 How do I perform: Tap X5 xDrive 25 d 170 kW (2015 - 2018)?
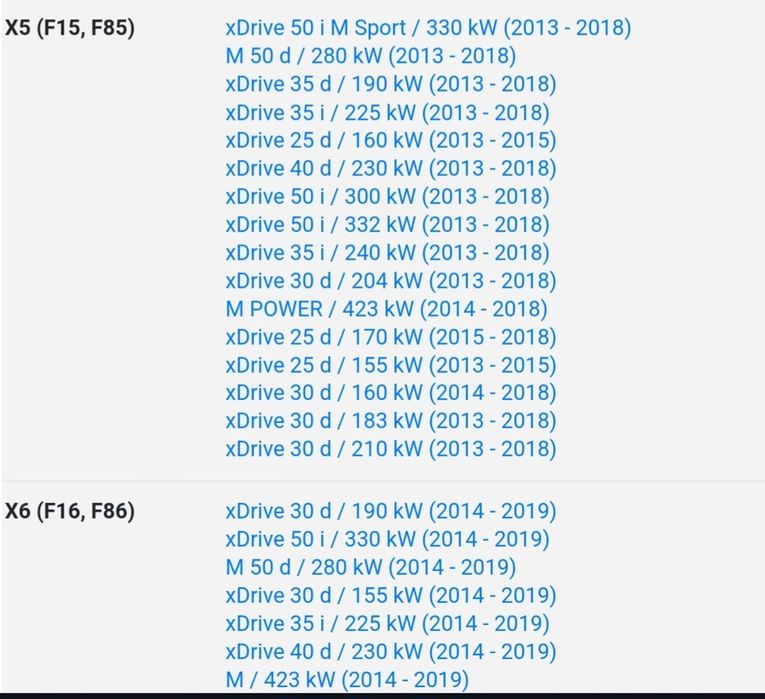point(391,337)
